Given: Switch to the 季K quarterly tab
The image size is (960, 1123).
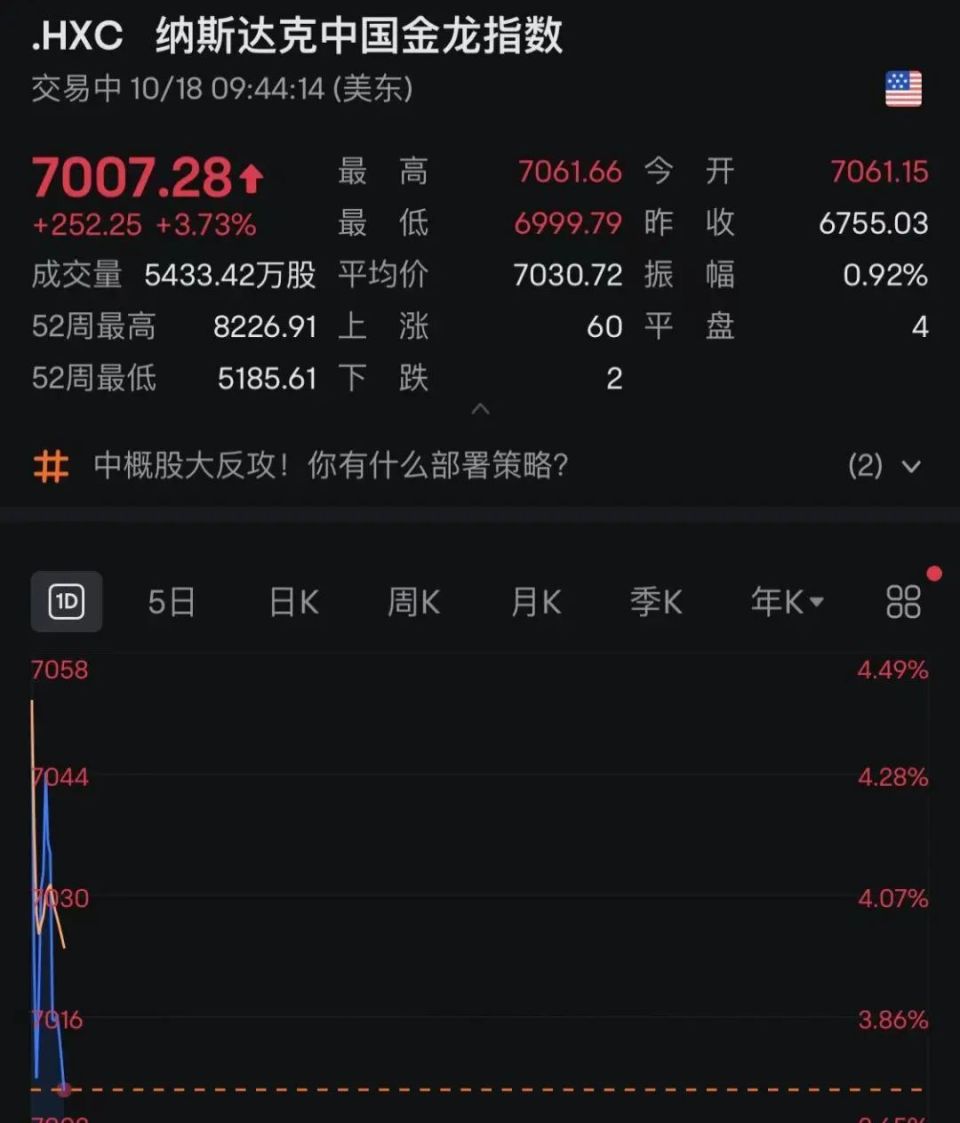Looking at the screenshot, I should pos(655,601).
